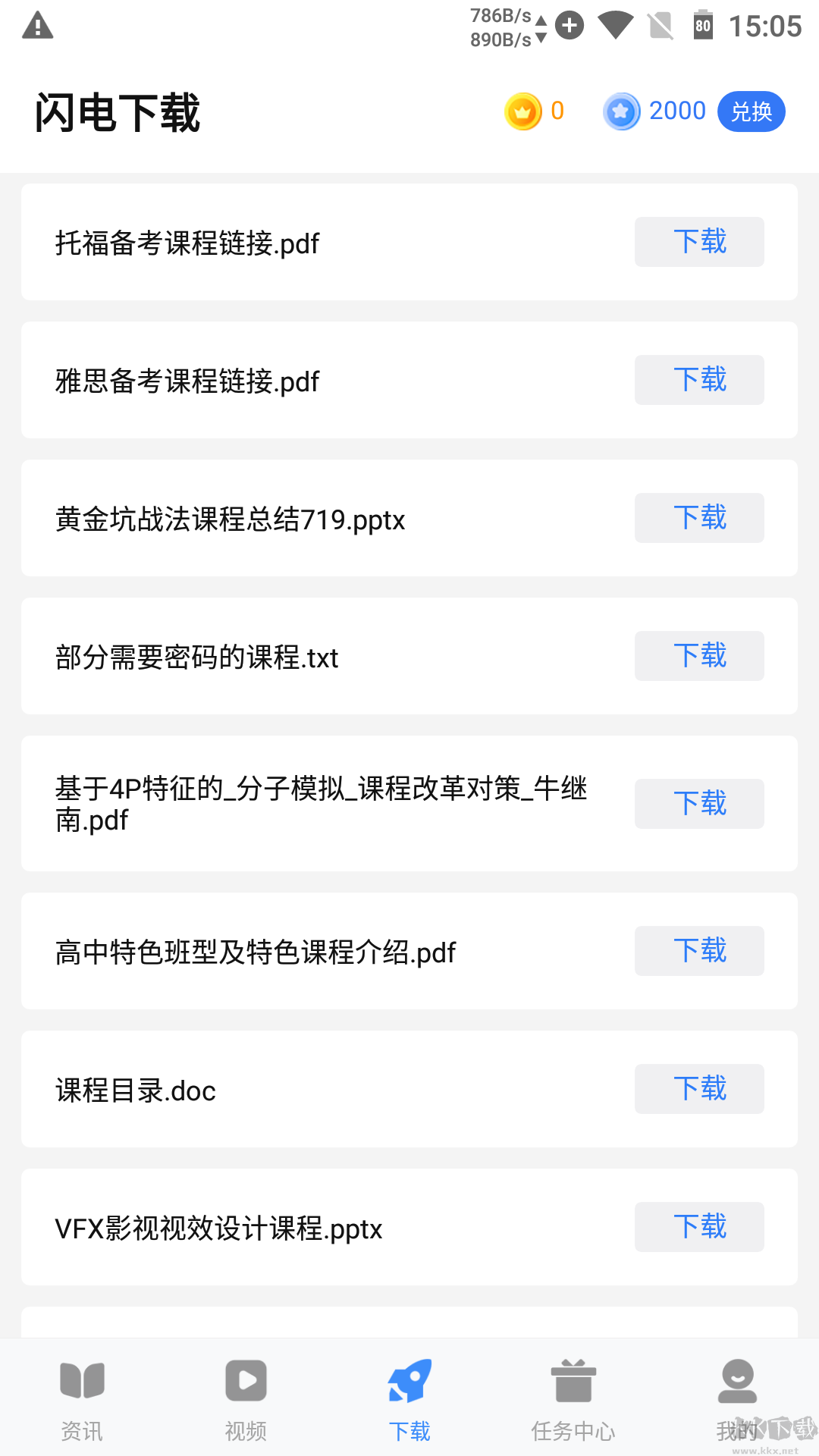Tap the battery indicator in status bar
This screenshot has width=819, height=1456.
[704, 24]
